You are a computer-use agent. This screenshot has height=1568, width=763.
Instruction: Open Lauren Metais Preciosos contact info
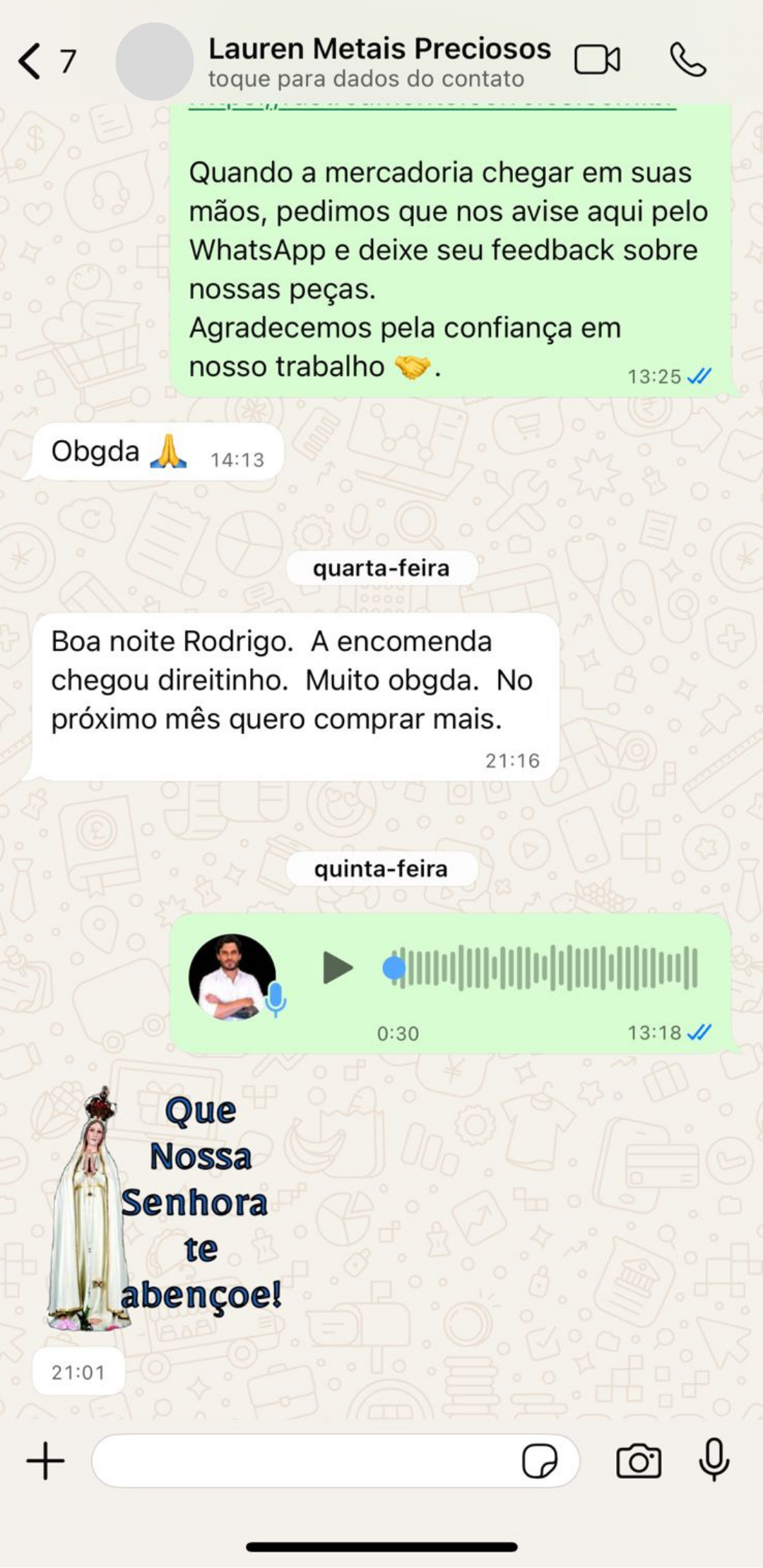pos(379,61)
